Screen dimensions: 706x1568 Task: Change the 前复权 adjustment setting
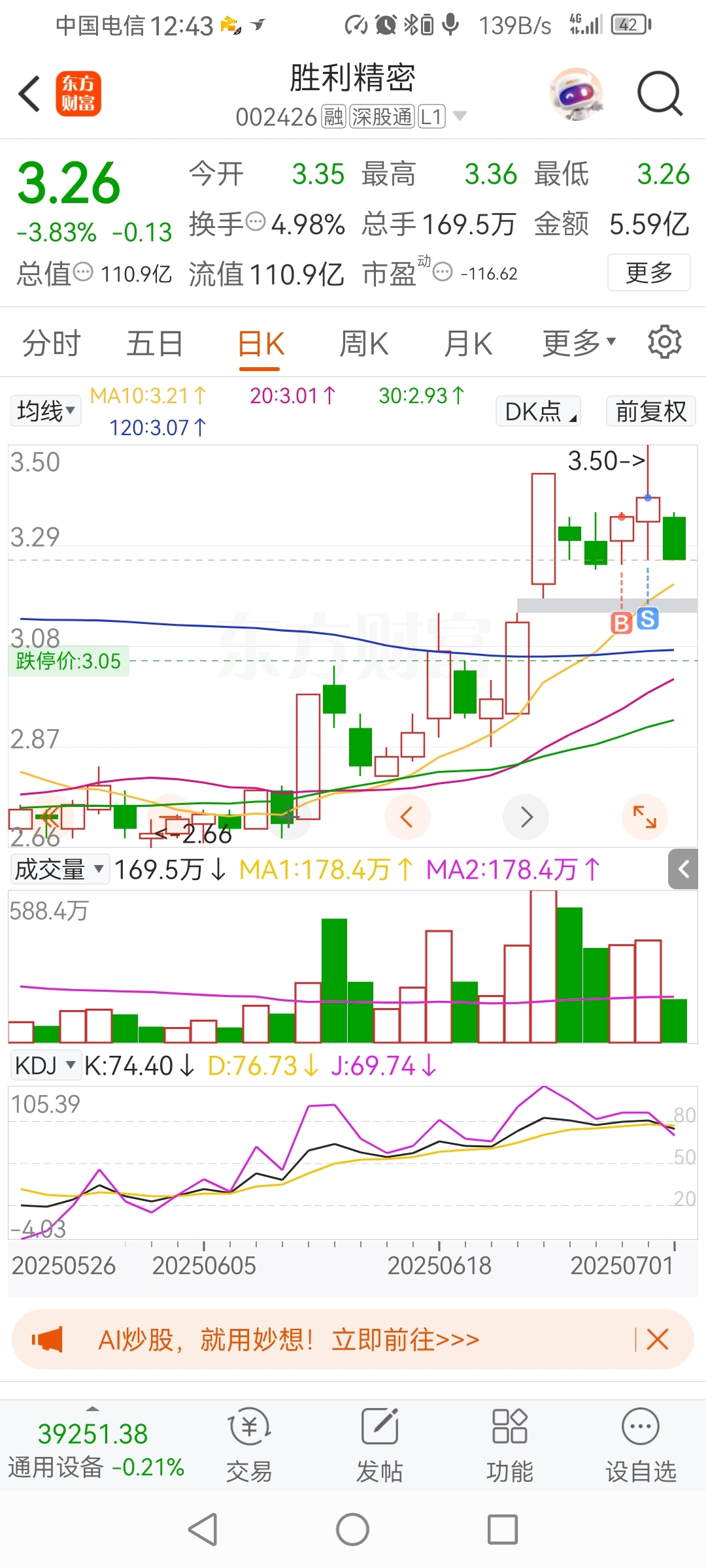click(x=650, y=412)
